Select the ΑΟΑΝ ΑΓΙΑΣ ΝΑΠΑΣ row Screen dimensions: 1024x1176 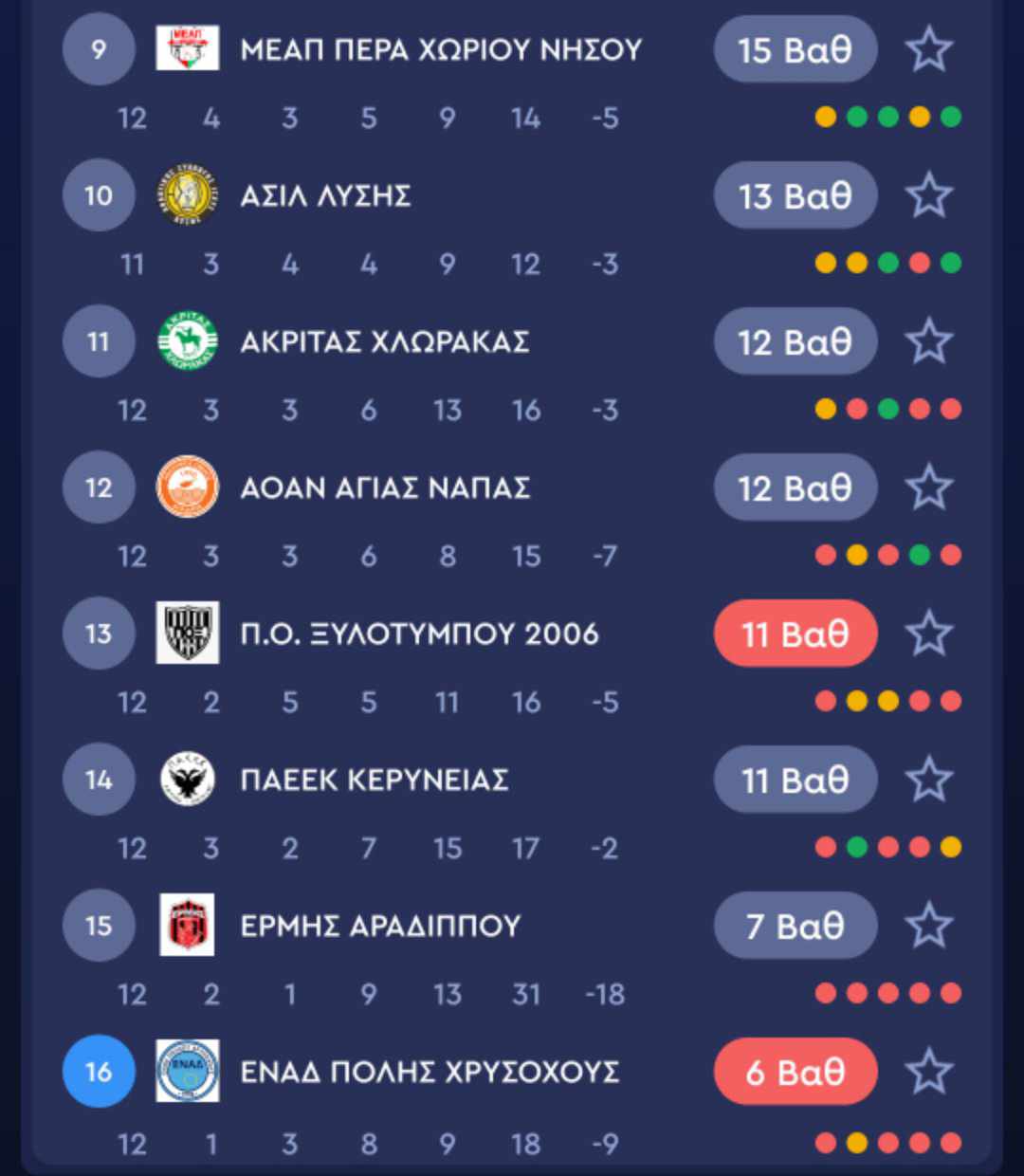pyautogui.click(x=384, y=487)
